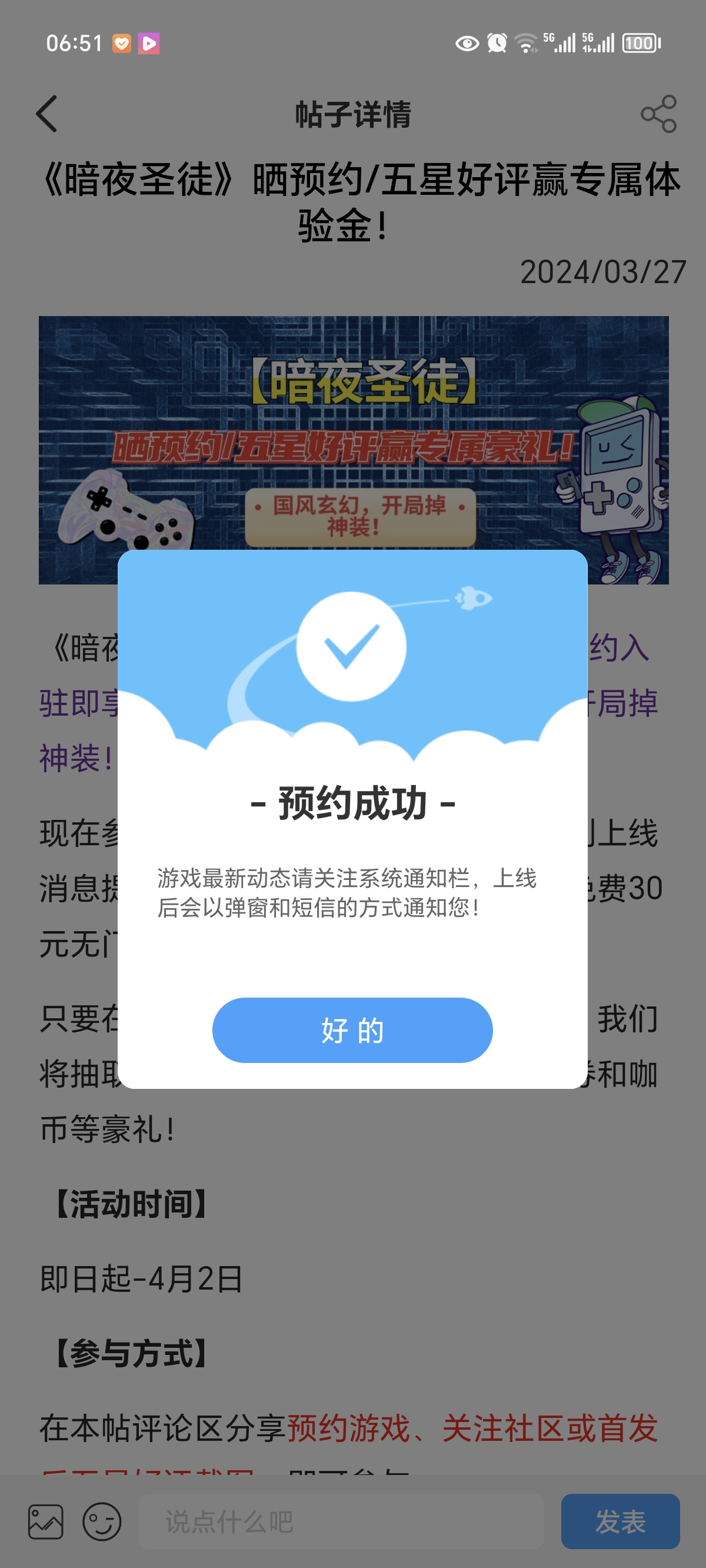Viewport: 706px width, 1568px height.
Task: Go back from 帖子详情 page
Action: [48, 114]
